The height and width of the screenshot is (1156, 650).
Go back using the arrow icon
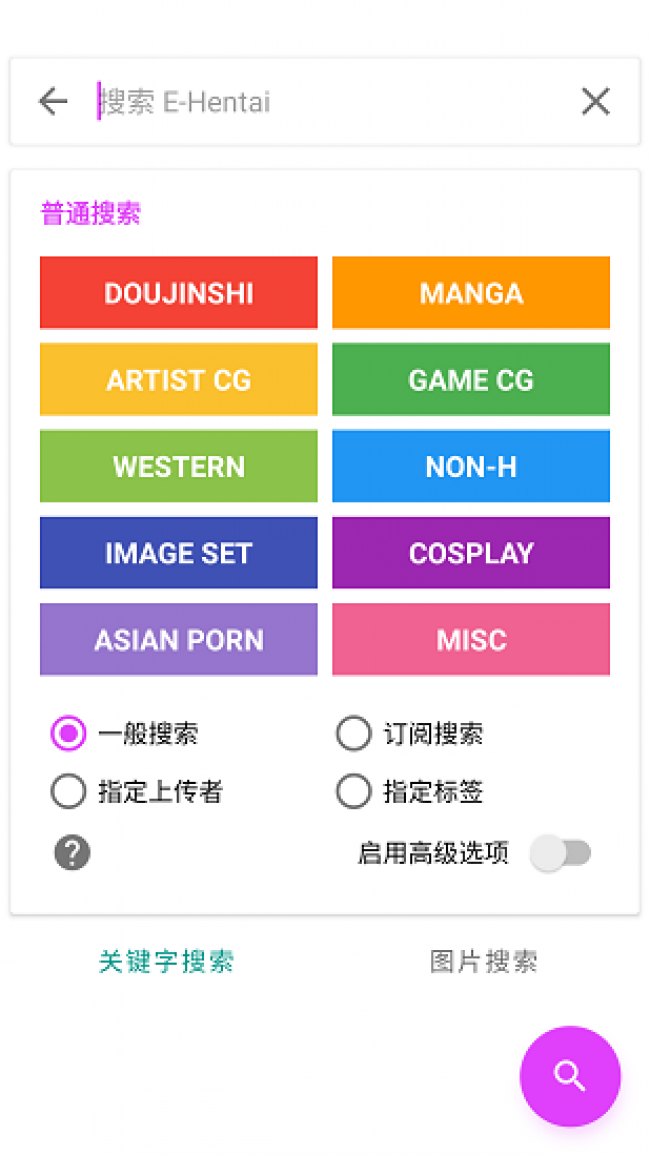coord(53,101)
